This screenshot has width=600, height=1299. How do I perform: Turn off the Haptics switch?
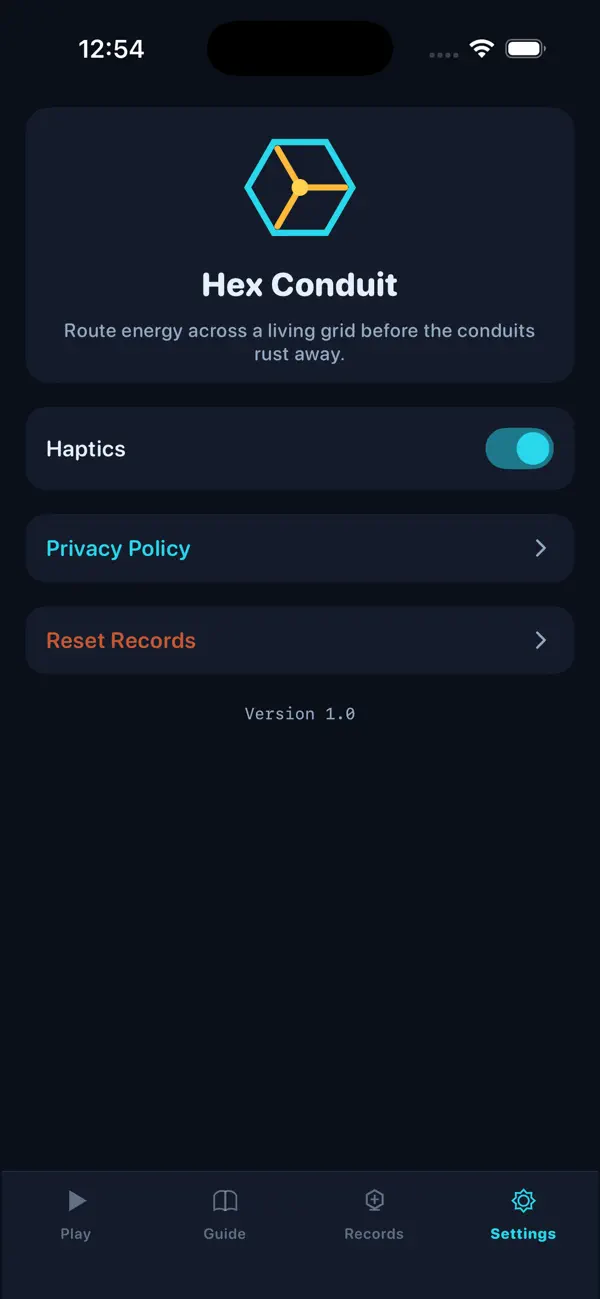click(519, 449)
